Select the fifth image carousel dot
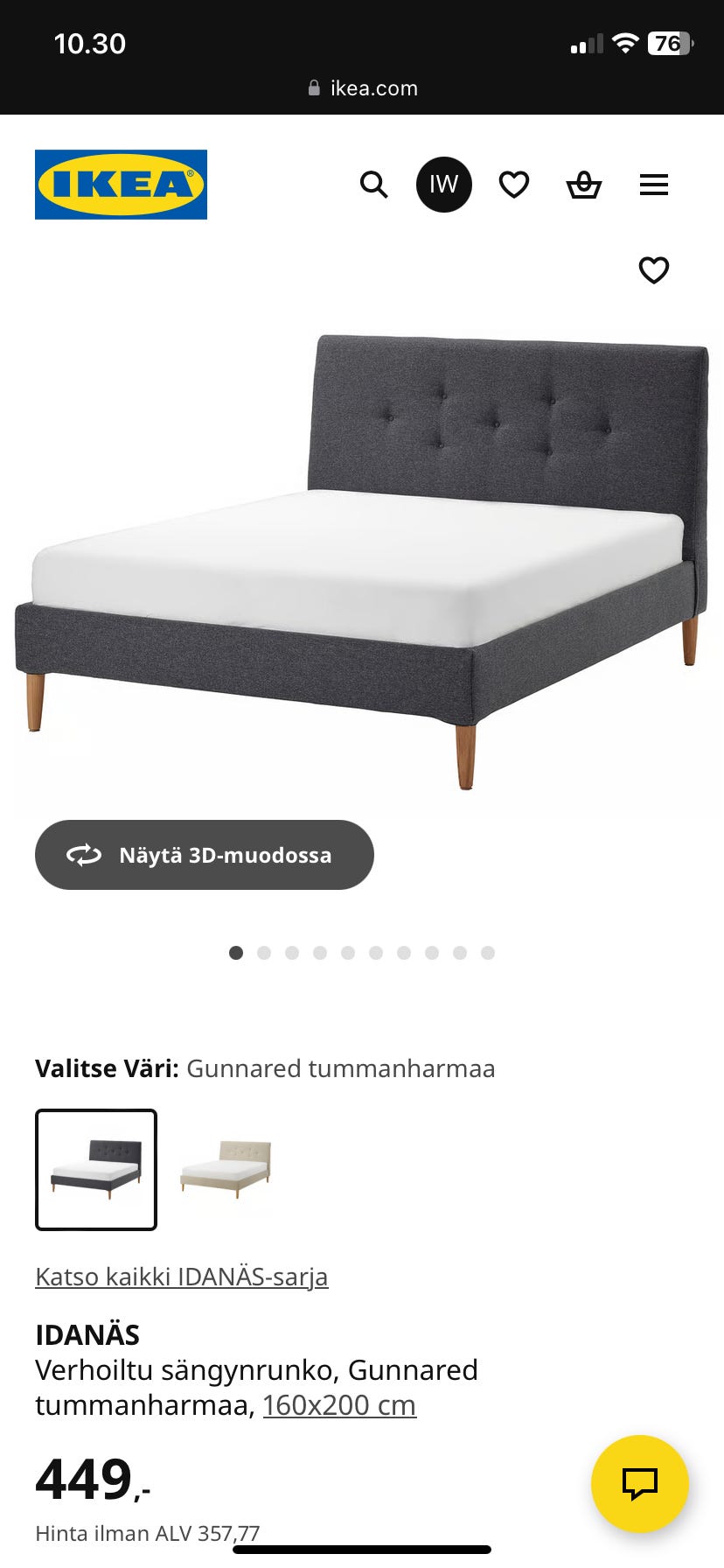Viewport: 724px width, 1568px height. tap(347, 953)
